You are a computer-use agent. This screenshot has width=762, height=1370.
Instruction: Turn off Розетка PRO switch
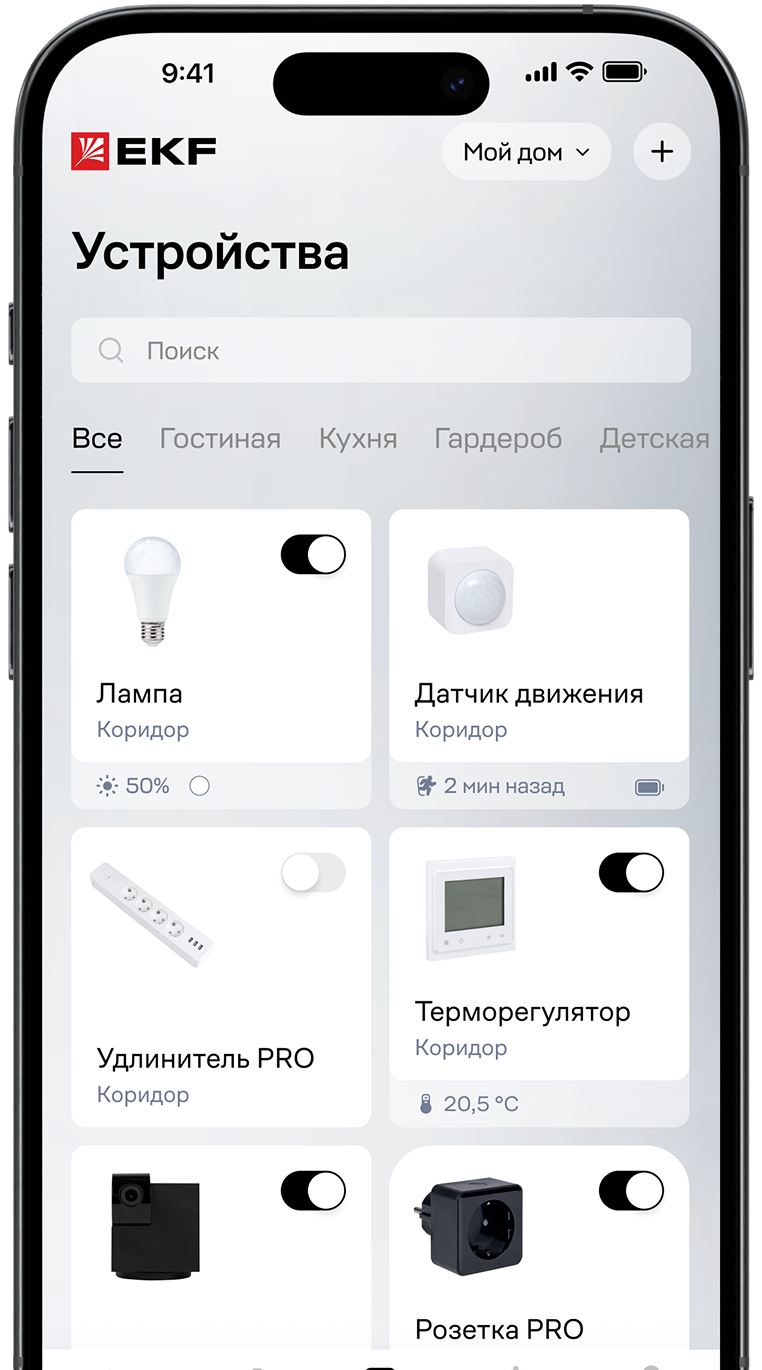click(x=631, y=1191)
